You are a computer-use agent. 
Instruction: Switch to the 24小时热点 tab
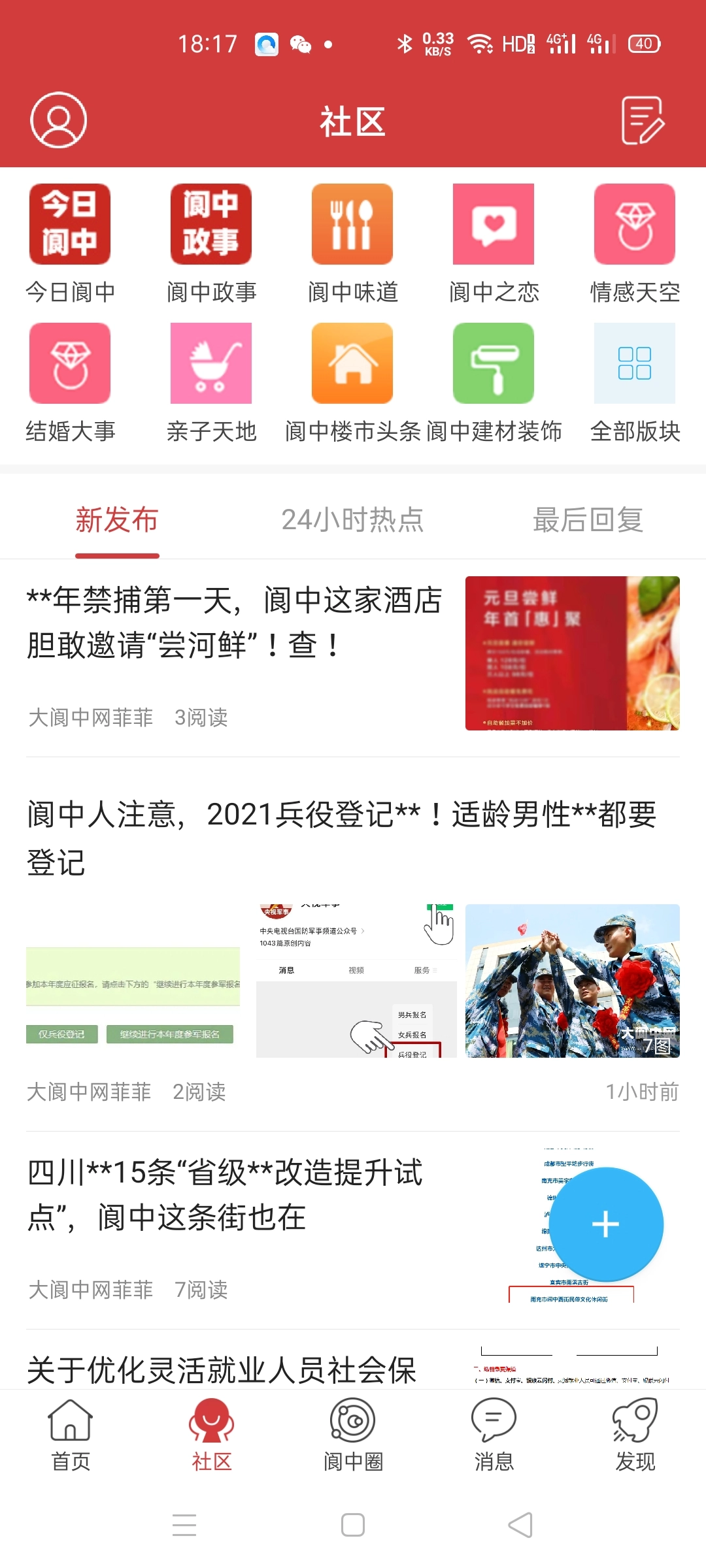[353, 519]
